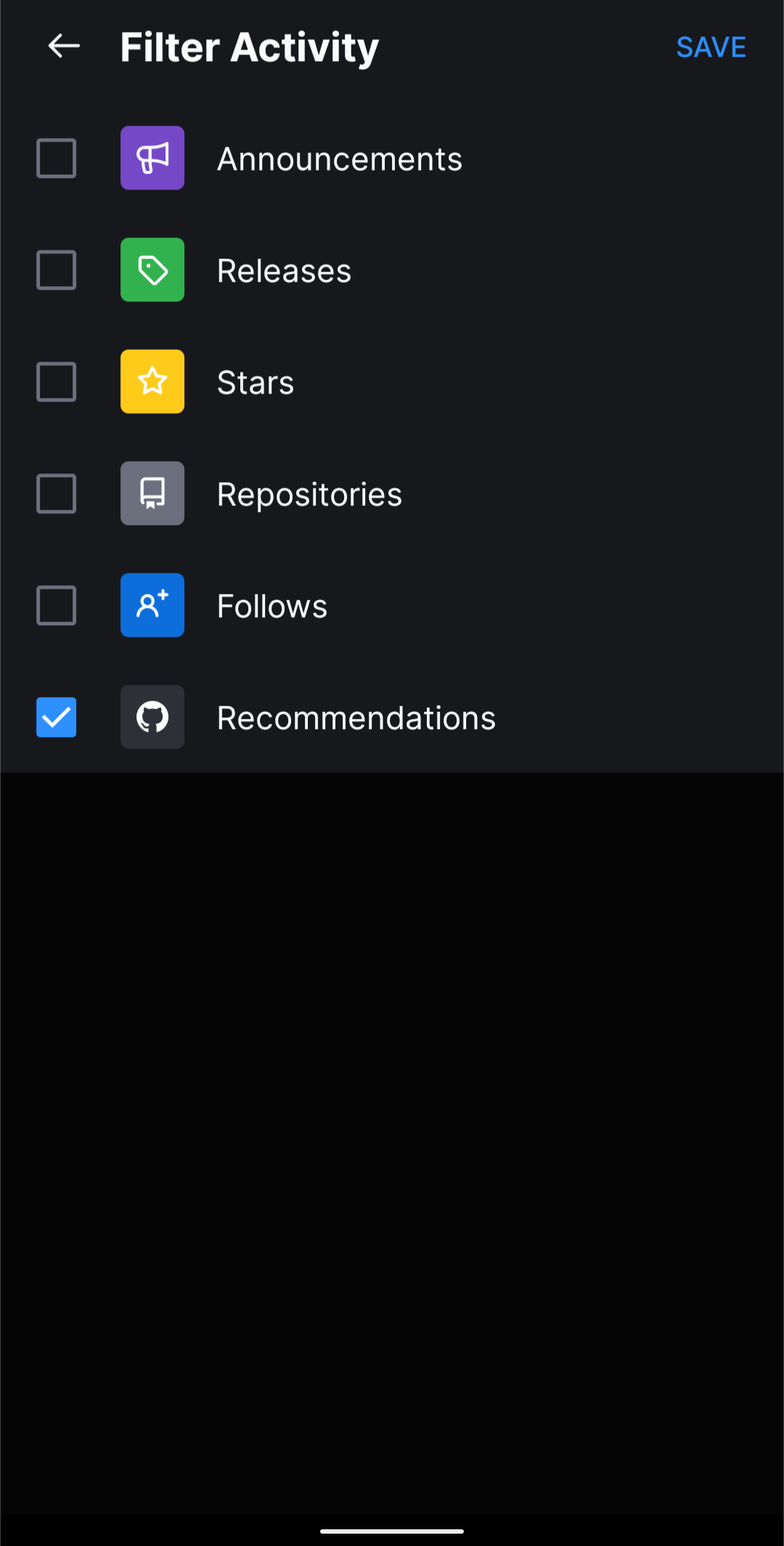The image size is (784, 1546).
Task: Click the megaphone icon next to Announcements
Action: 152,158
